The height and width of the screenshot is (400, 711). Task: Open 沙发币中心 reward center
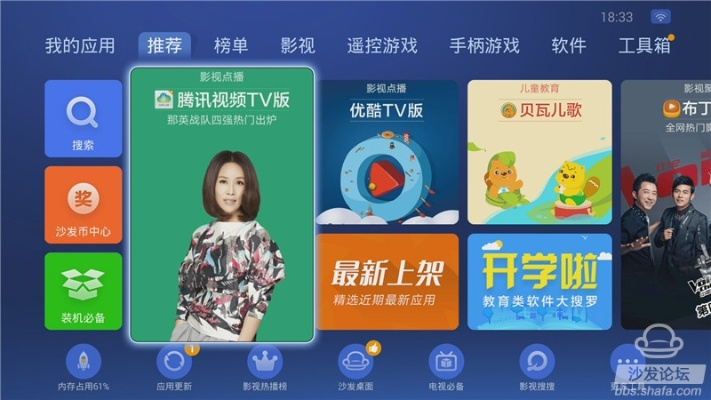83,204
